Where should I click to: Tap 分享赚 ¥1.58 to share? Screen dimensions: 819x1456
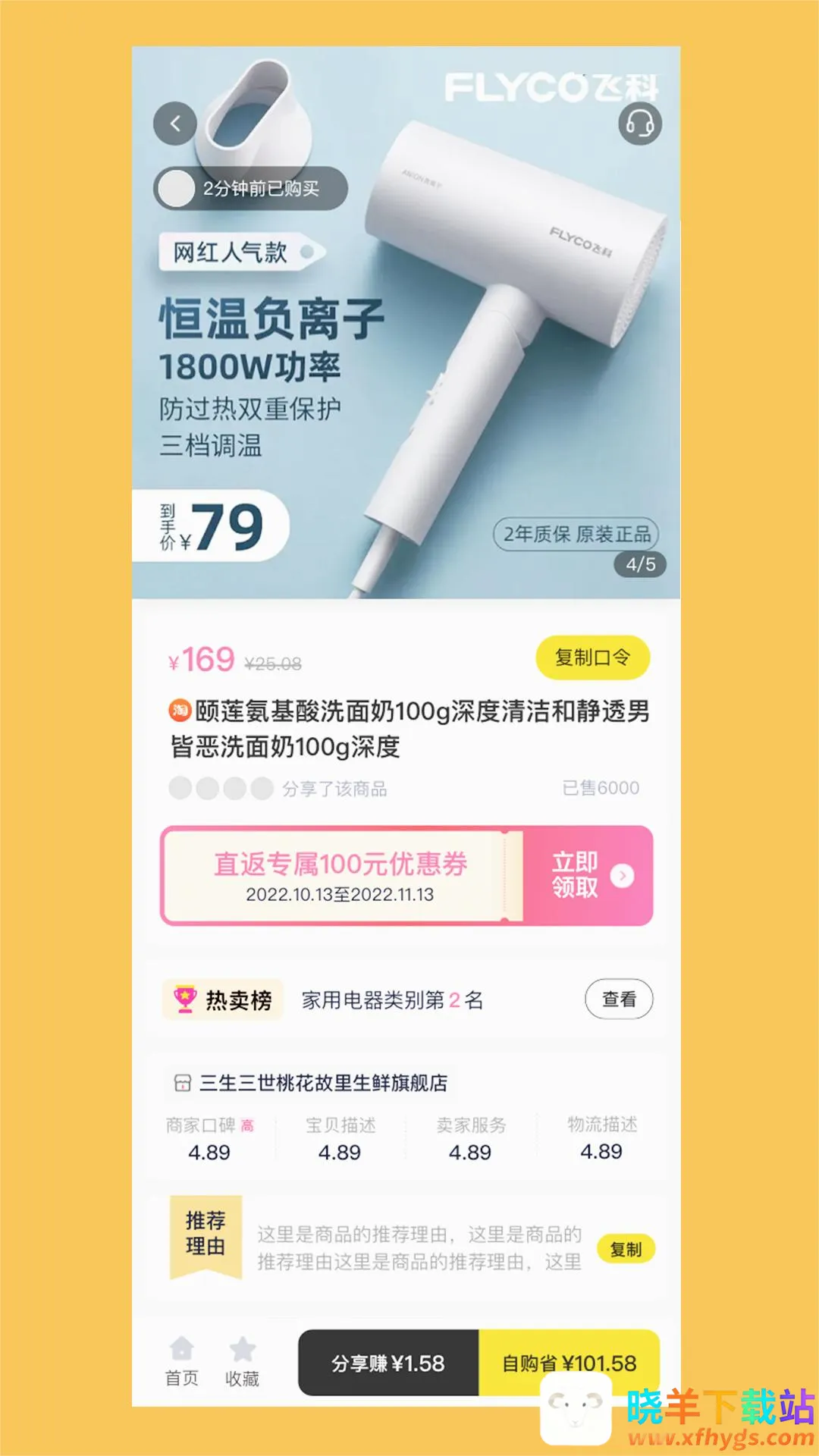388,1363
